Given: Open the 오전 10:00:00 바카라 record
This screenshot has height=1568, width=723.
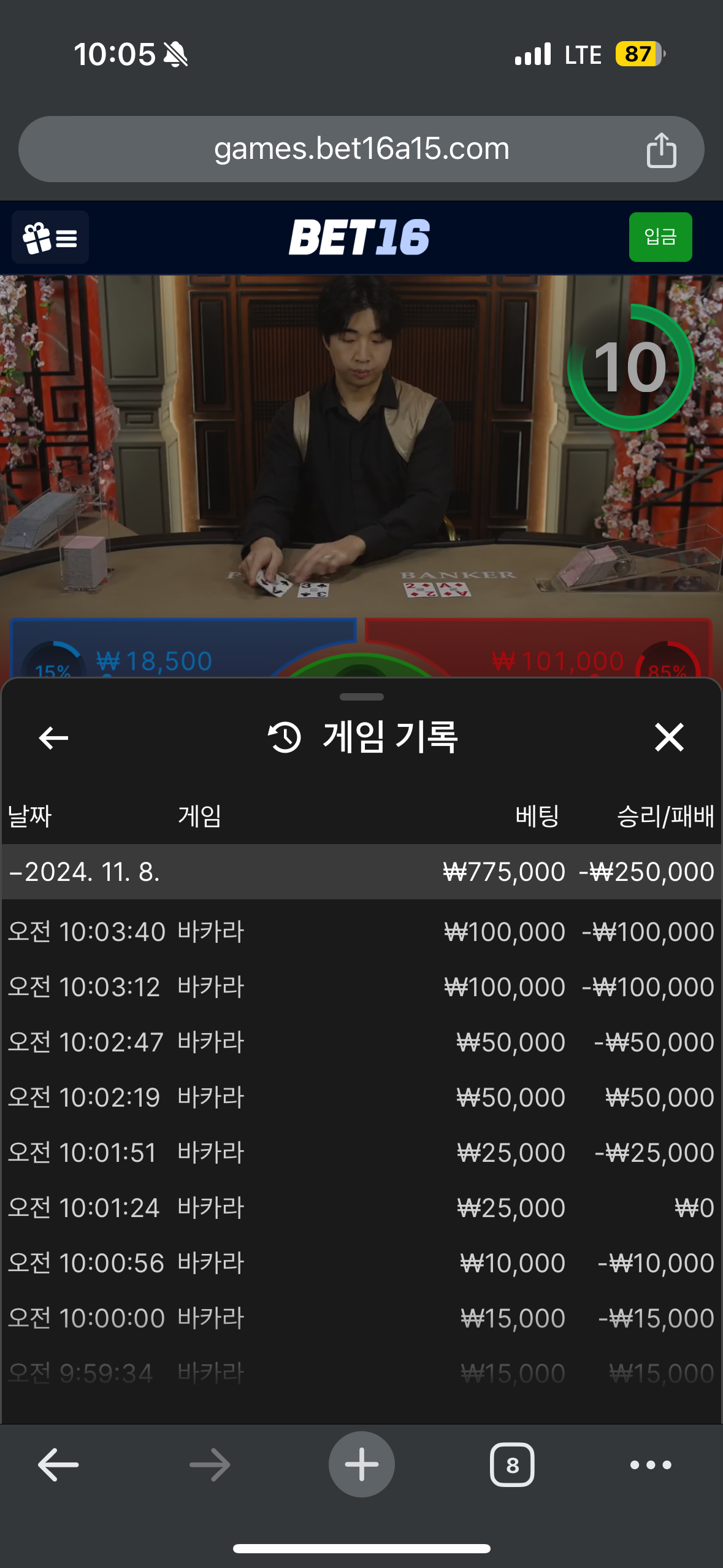Looking at the screenshot, I should [361, 1318].
